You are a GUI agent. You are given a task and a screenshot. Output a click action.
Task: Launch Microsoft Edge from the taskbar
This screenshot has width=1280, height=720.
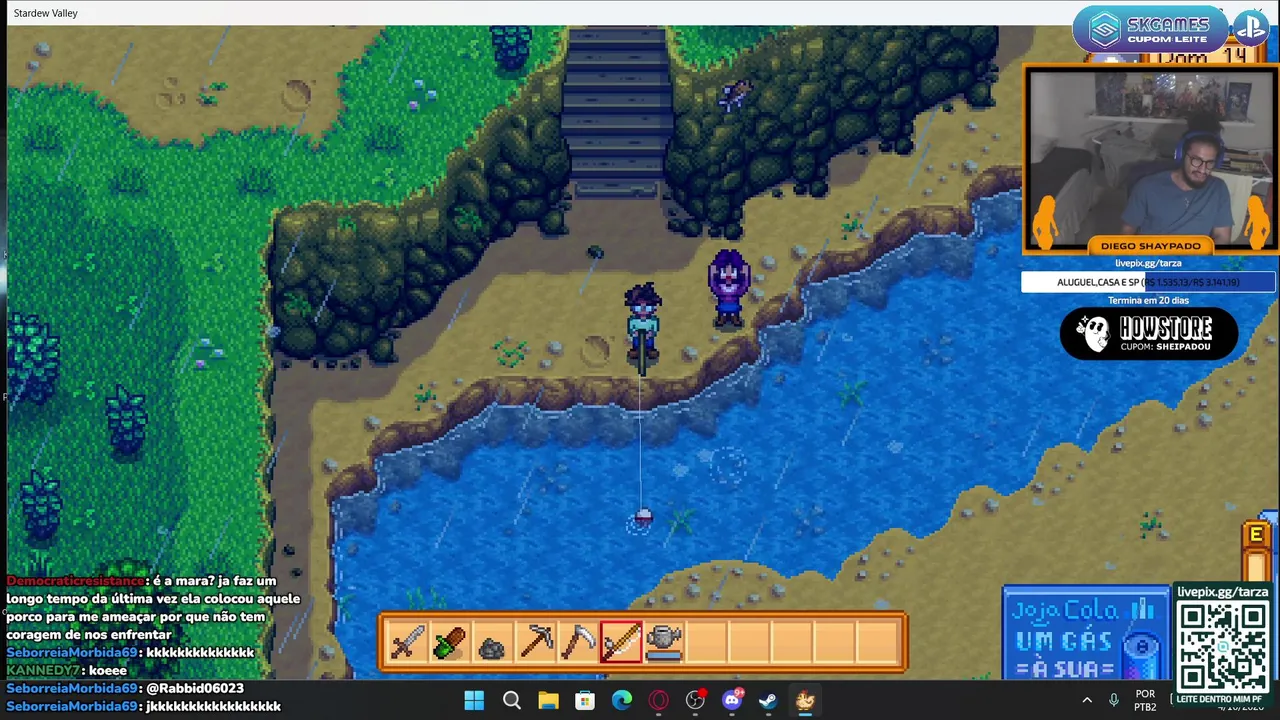622,701
